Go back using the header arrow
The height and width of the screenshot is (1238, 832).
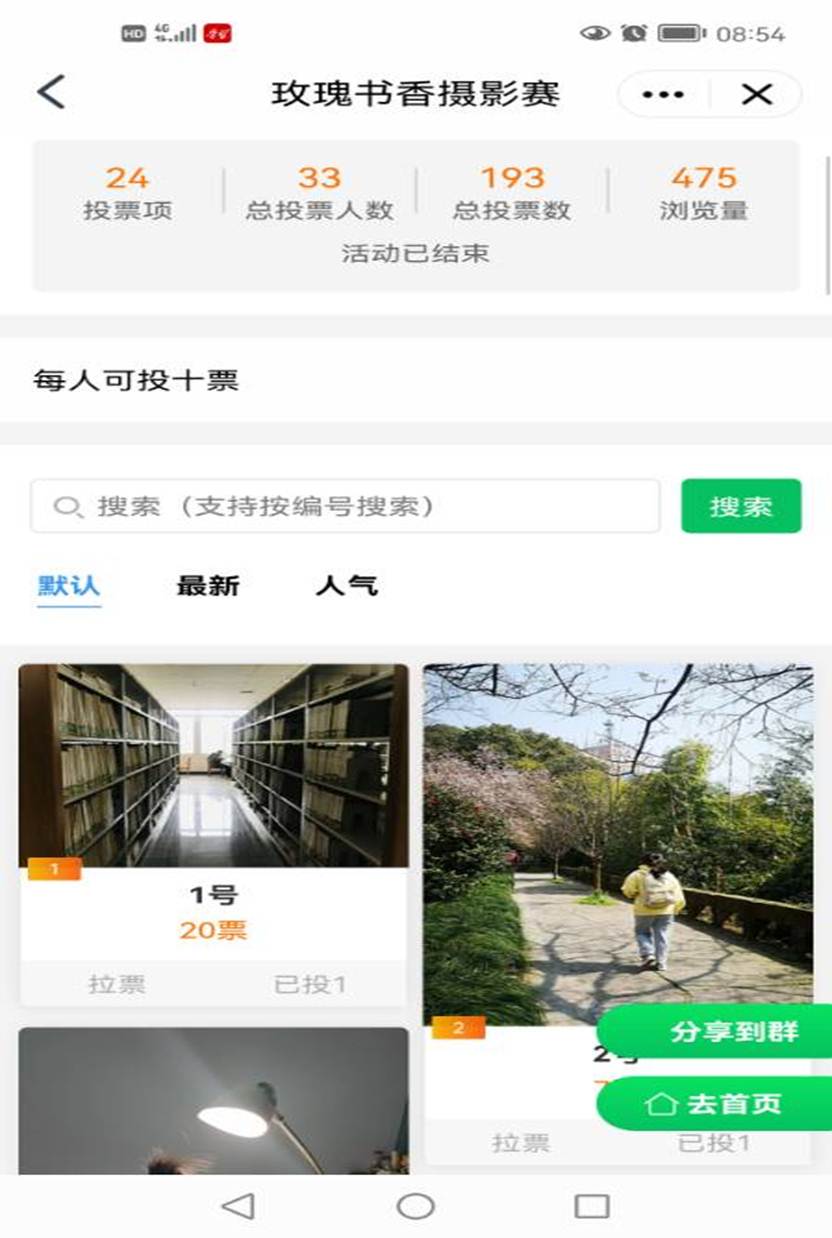coord(51,93)
